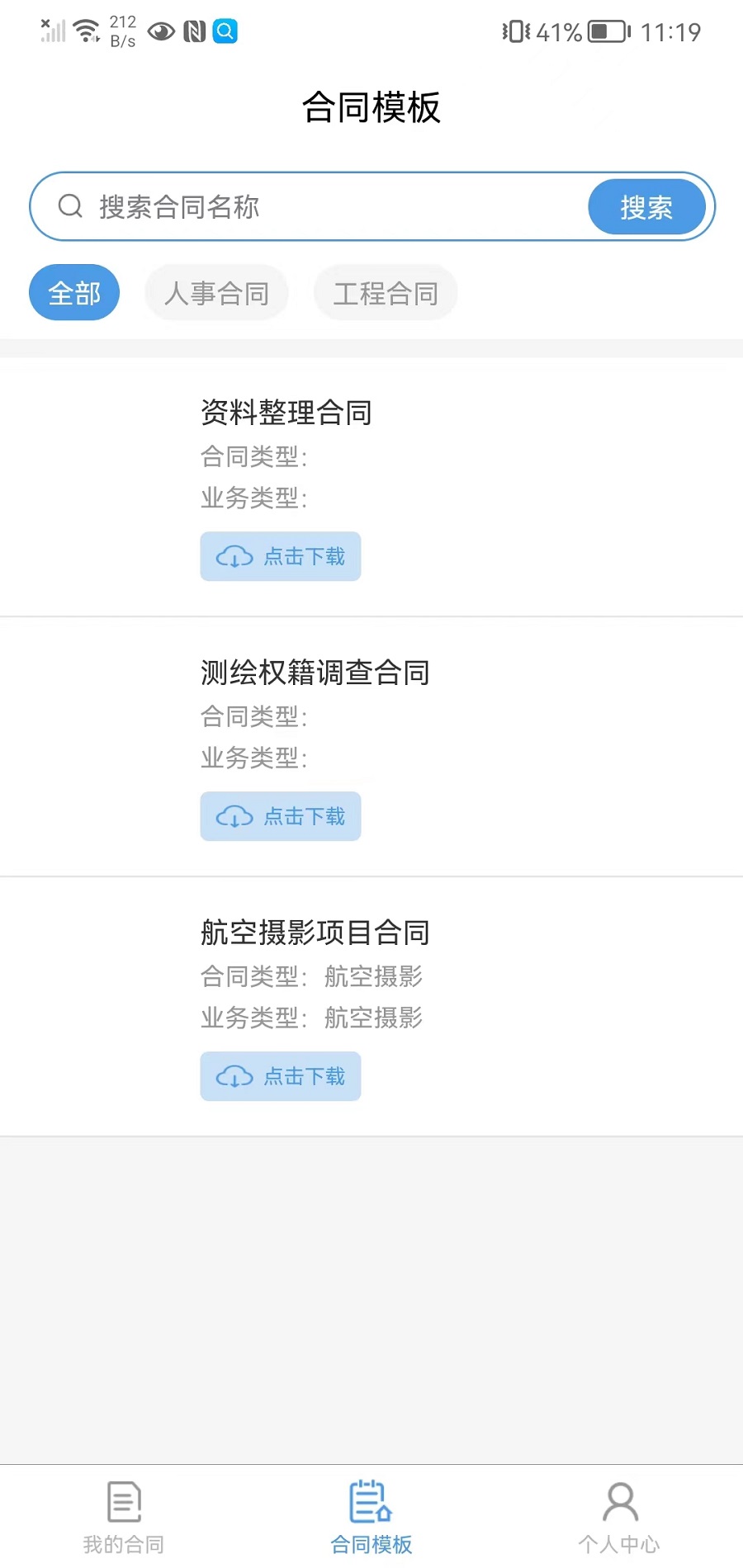
Task: Switch to the 我的合同 tab
Action: point(124,1517)
